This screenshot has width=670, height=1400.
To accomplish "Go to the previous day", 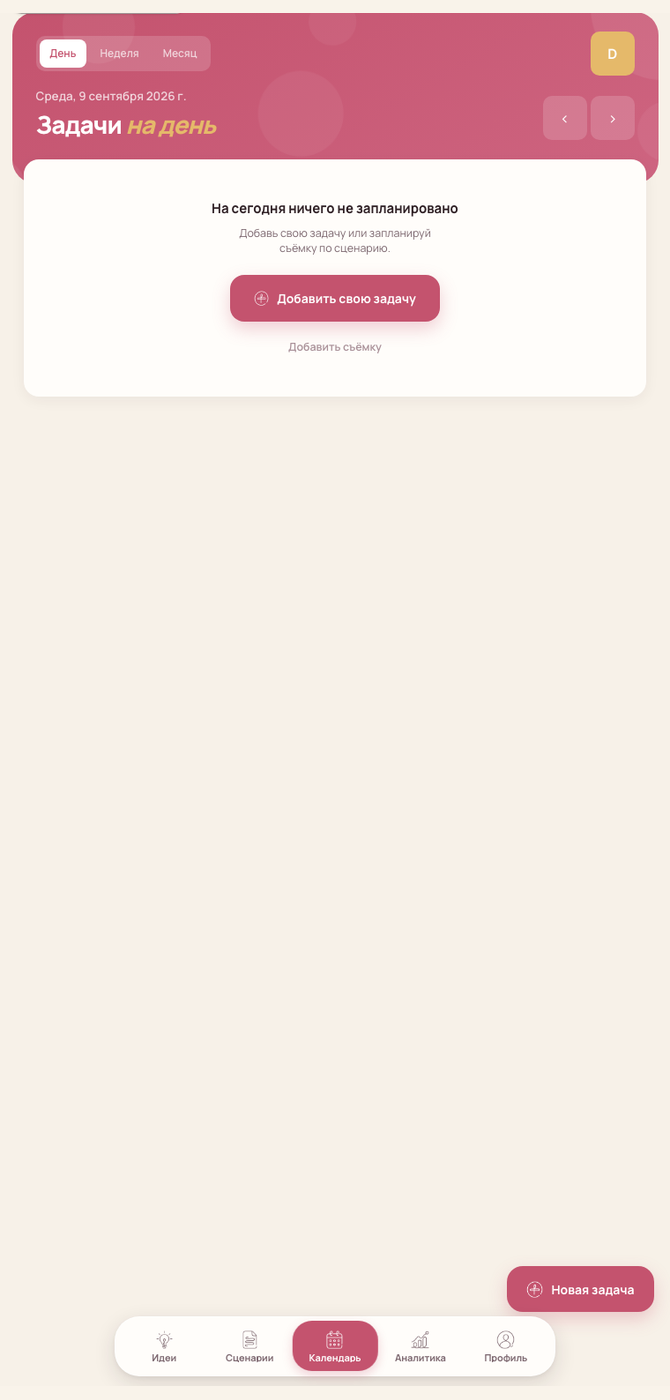I will coord(565,118).
